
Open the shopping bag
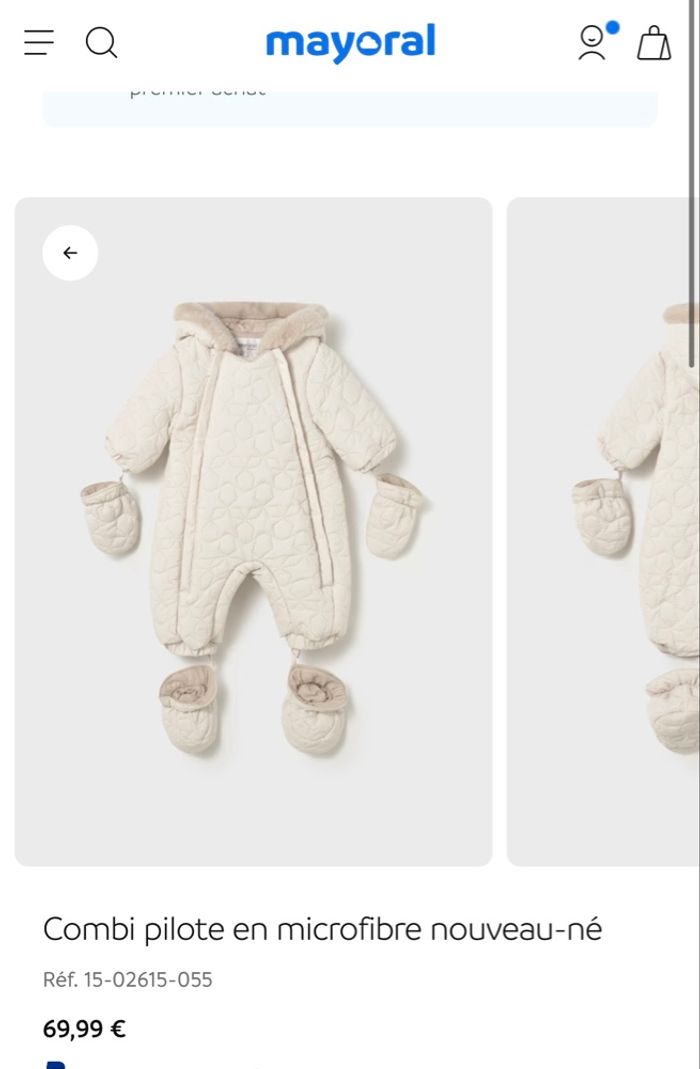[x=654, y=43]
